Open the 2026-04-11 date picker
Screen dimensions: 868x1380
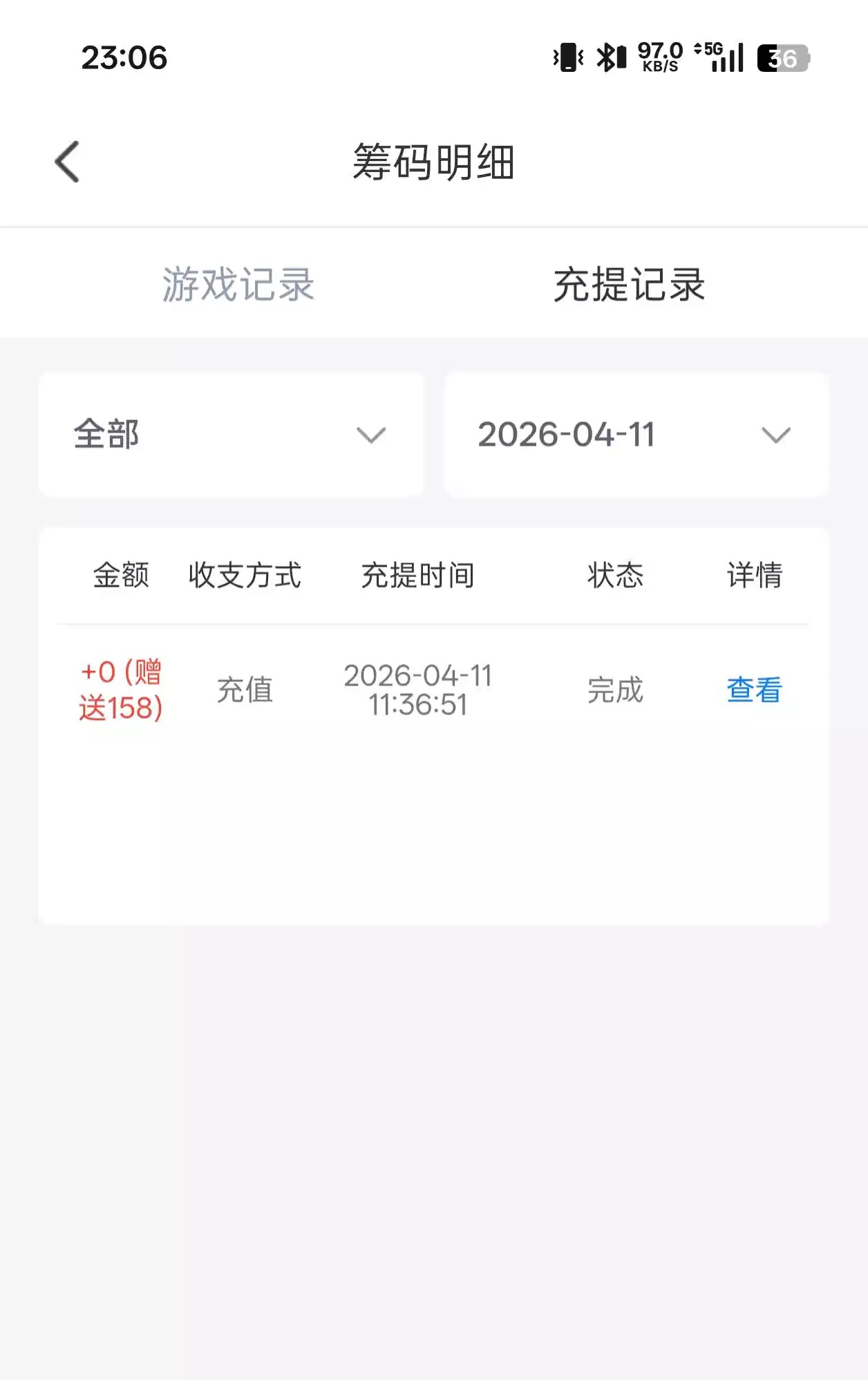[636, 435]
